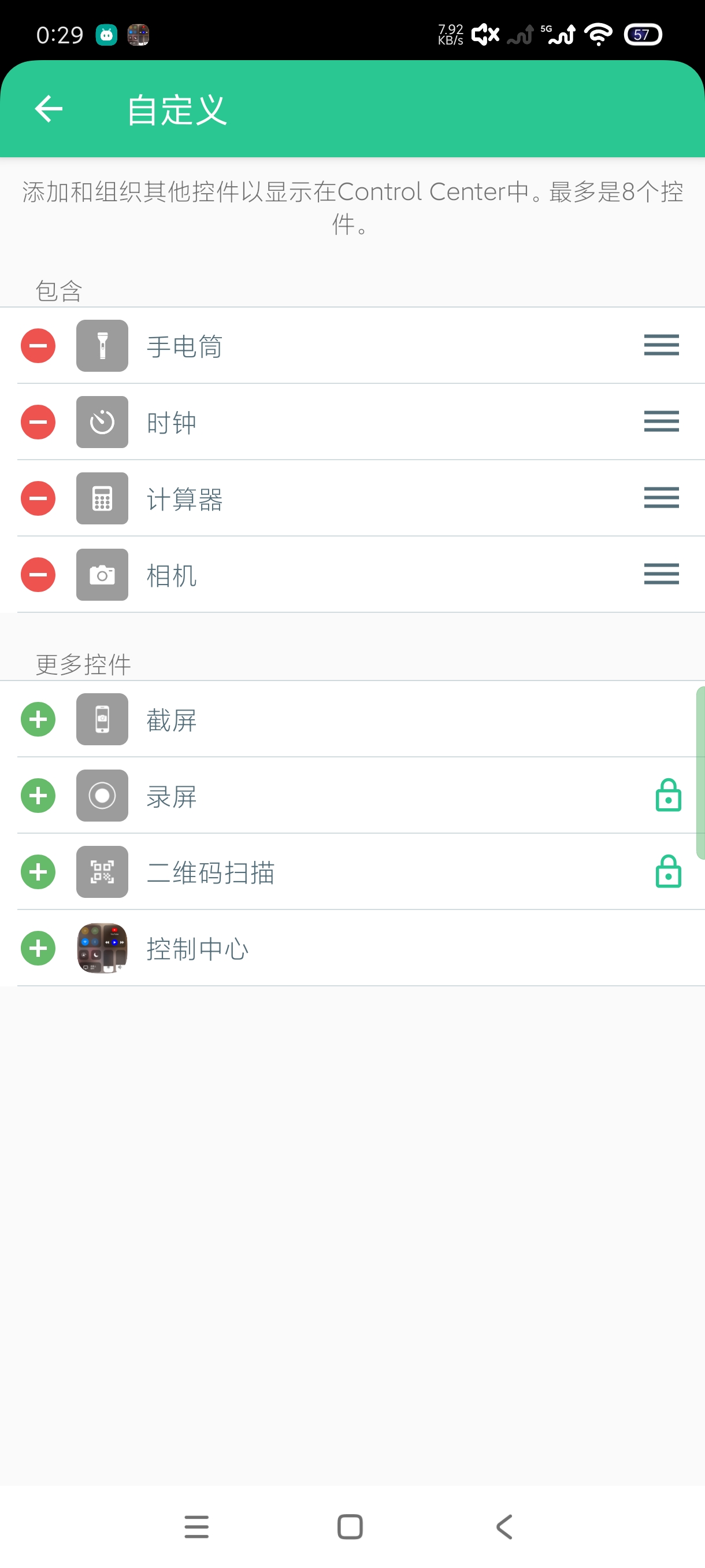Click the 录屏 screen recording icon
The image size is (705, 1568).
[101, 796]
